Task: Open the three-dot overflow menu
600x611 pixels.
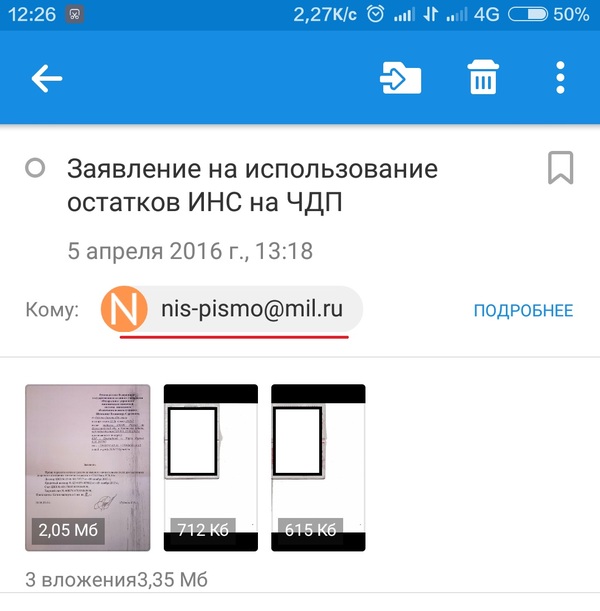Action: point(560,79)
